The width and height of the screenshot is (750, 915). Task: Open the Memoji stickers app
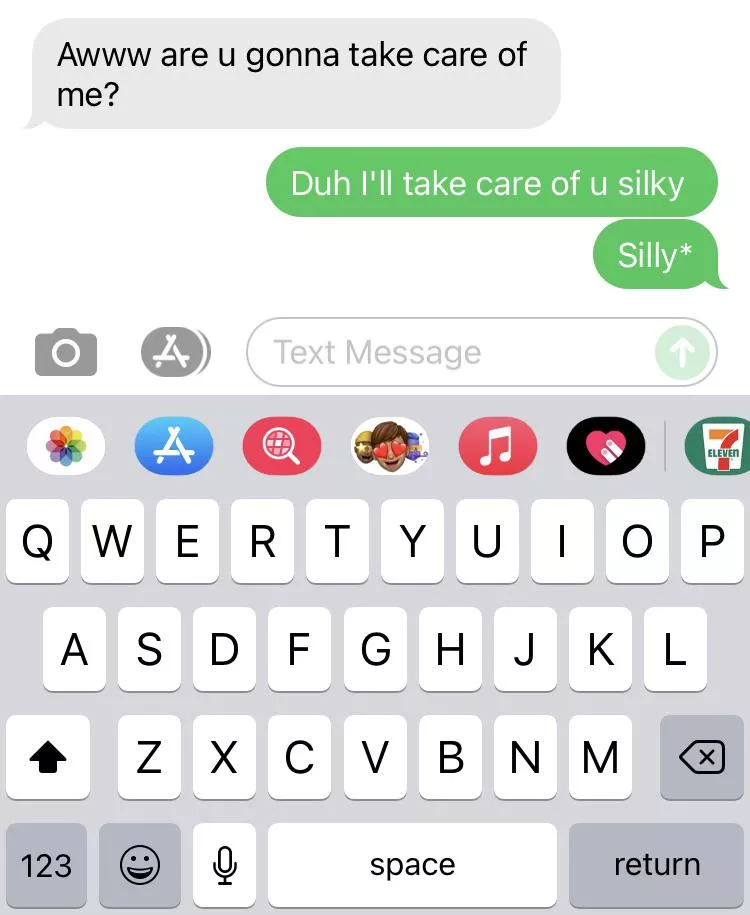coord(390,446)
